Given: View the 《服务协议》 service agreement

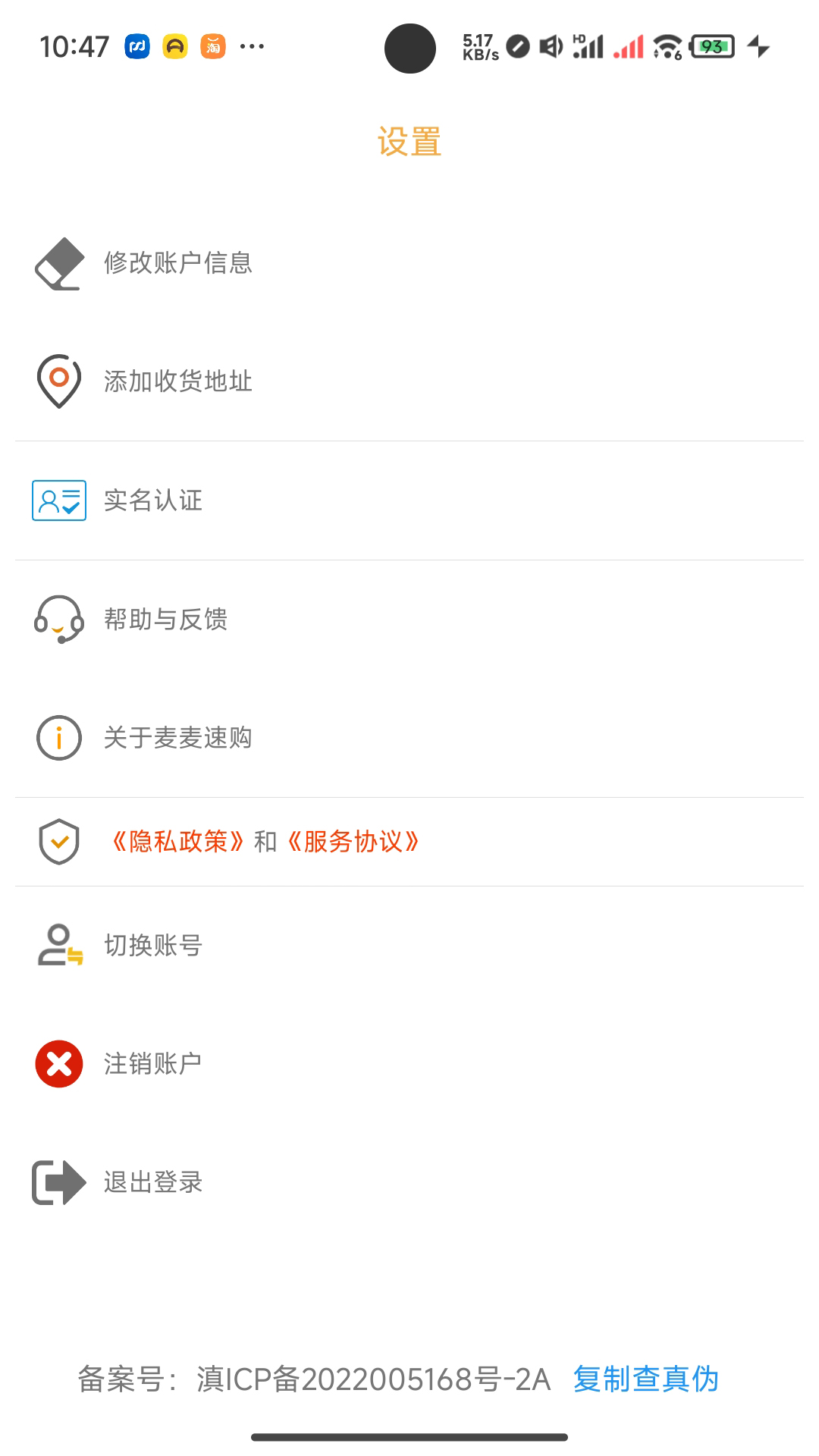Looking at the screenshot, I should click(353, 842).
